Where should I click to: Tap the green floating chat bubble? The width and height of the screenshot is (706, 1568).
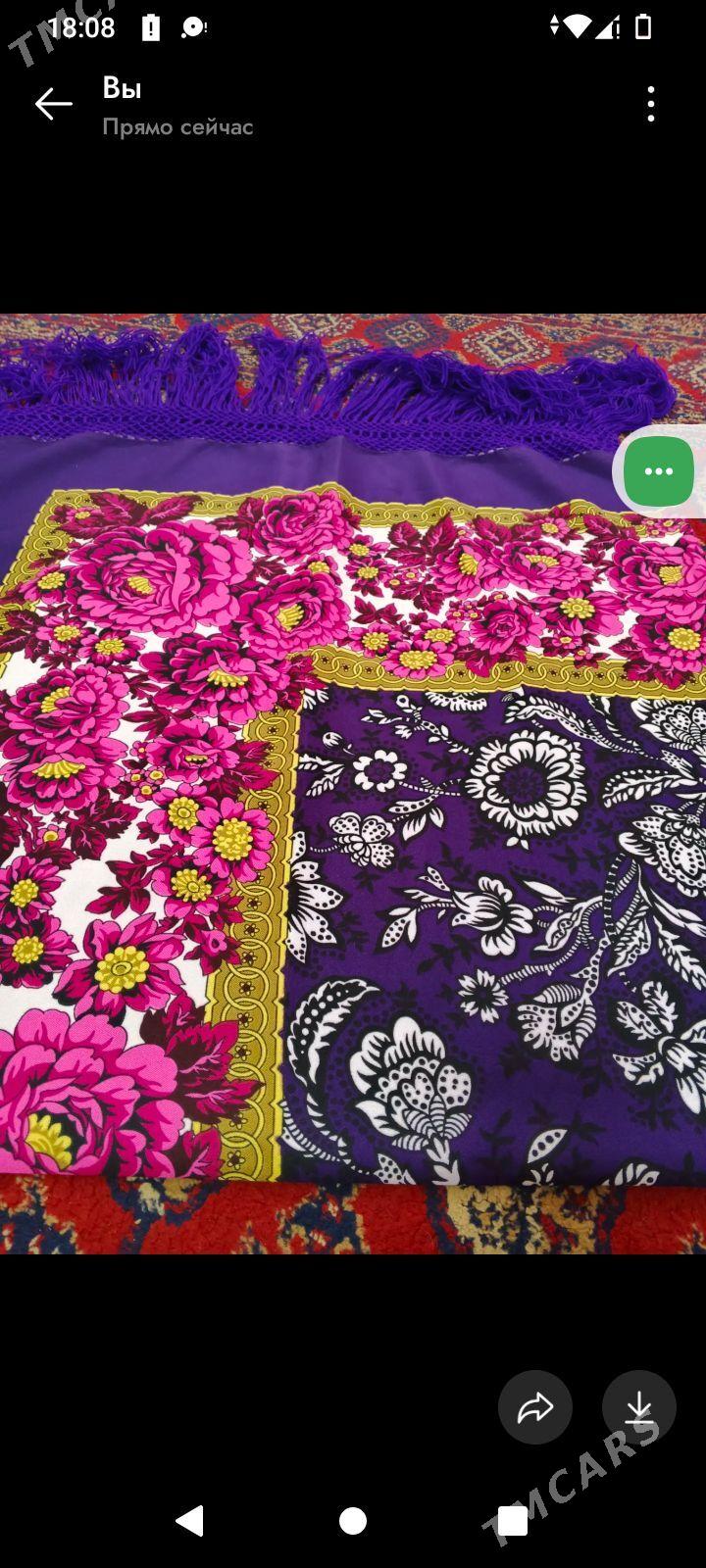(x=658, y=471)
